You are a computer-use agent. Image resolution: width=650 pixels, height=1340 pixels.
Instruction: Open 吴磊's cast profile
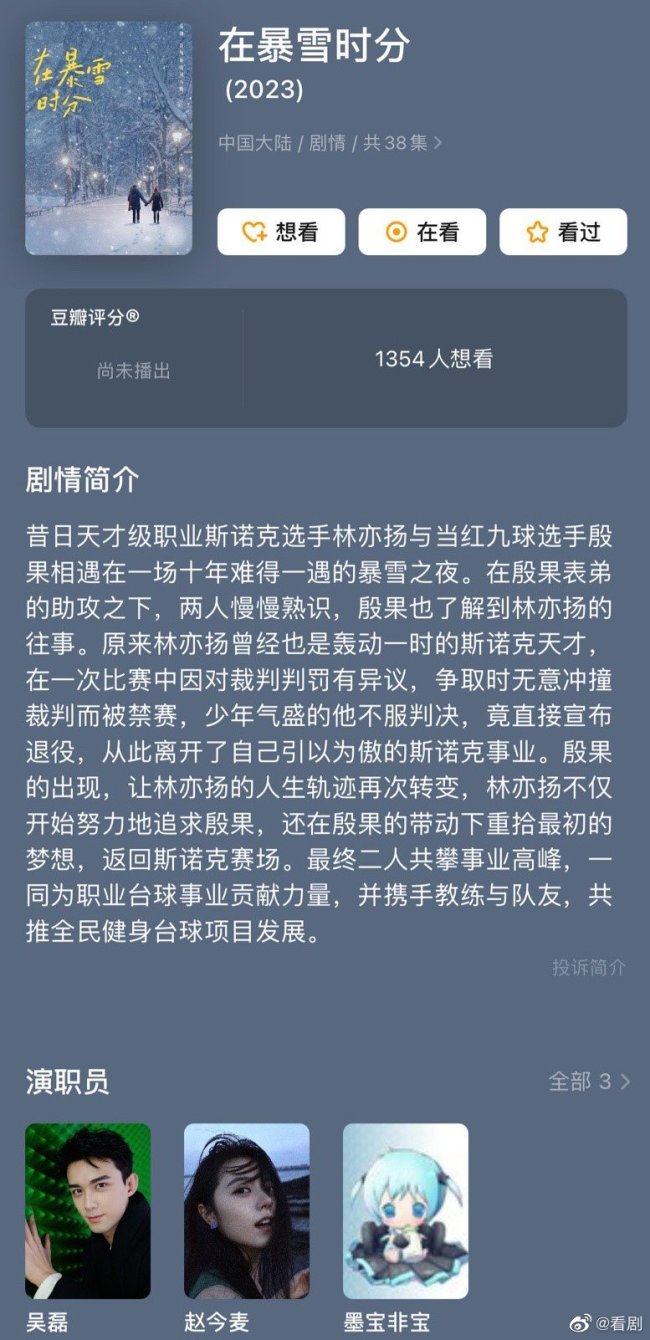click(88, 1210)
